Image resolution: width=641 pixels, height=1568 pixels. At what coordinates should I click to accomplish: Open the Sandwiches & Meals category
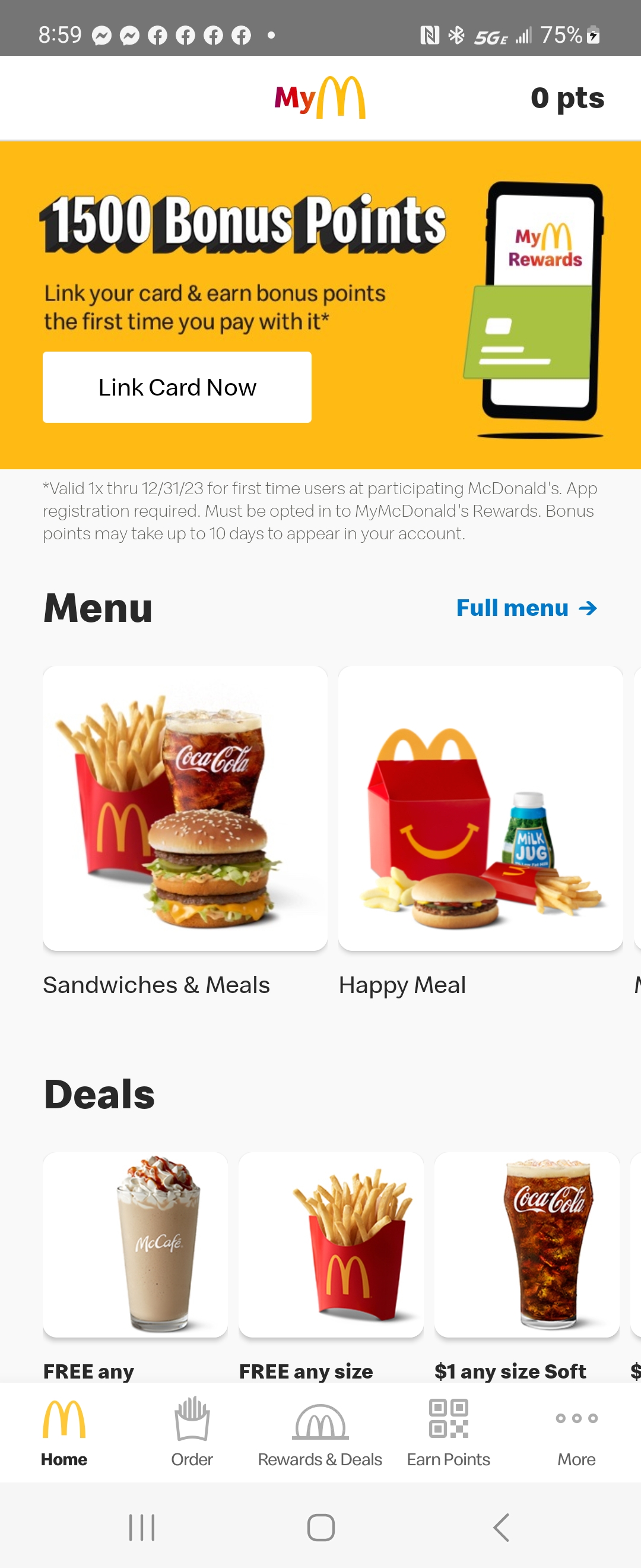pyautogui.click(x=185, y=808)
